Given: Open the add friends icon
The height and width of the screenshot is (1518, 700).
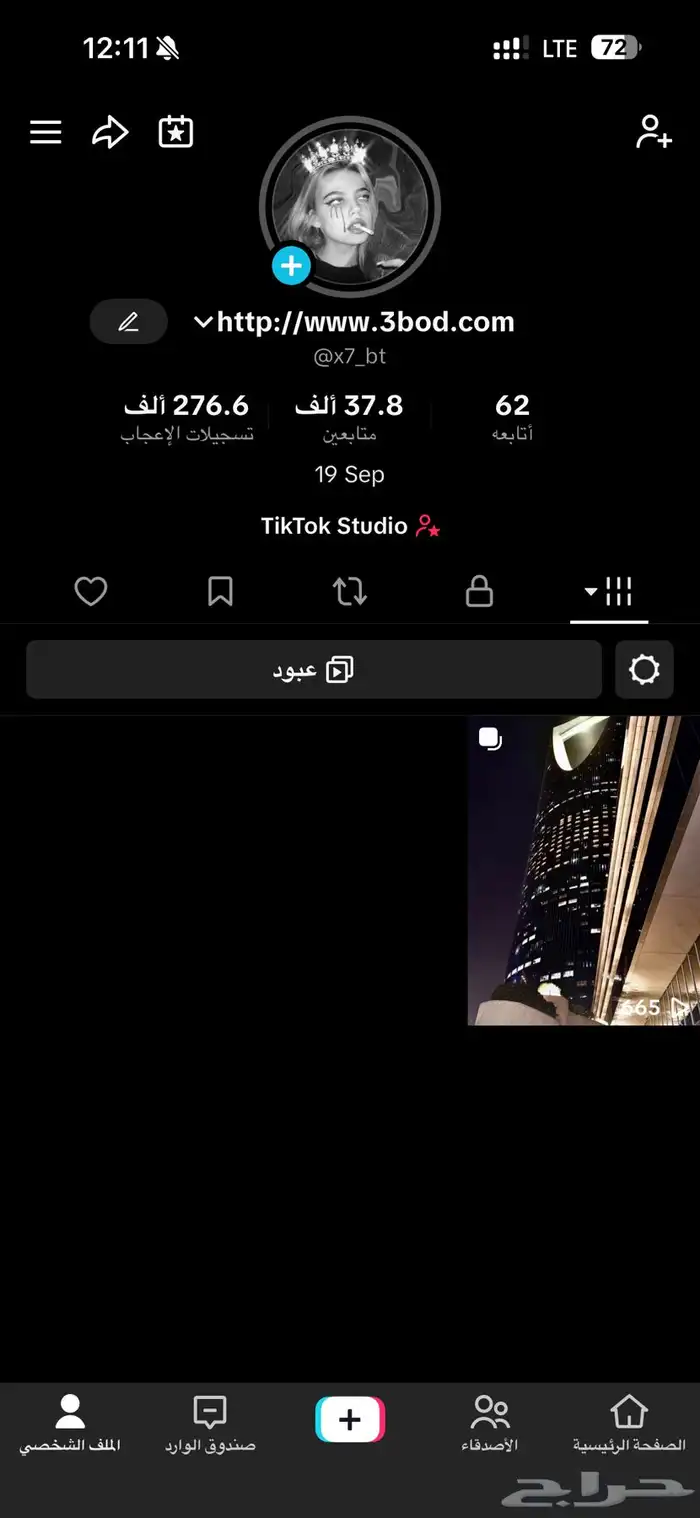Looking at the screenshot, I should (x=654, y=132).
